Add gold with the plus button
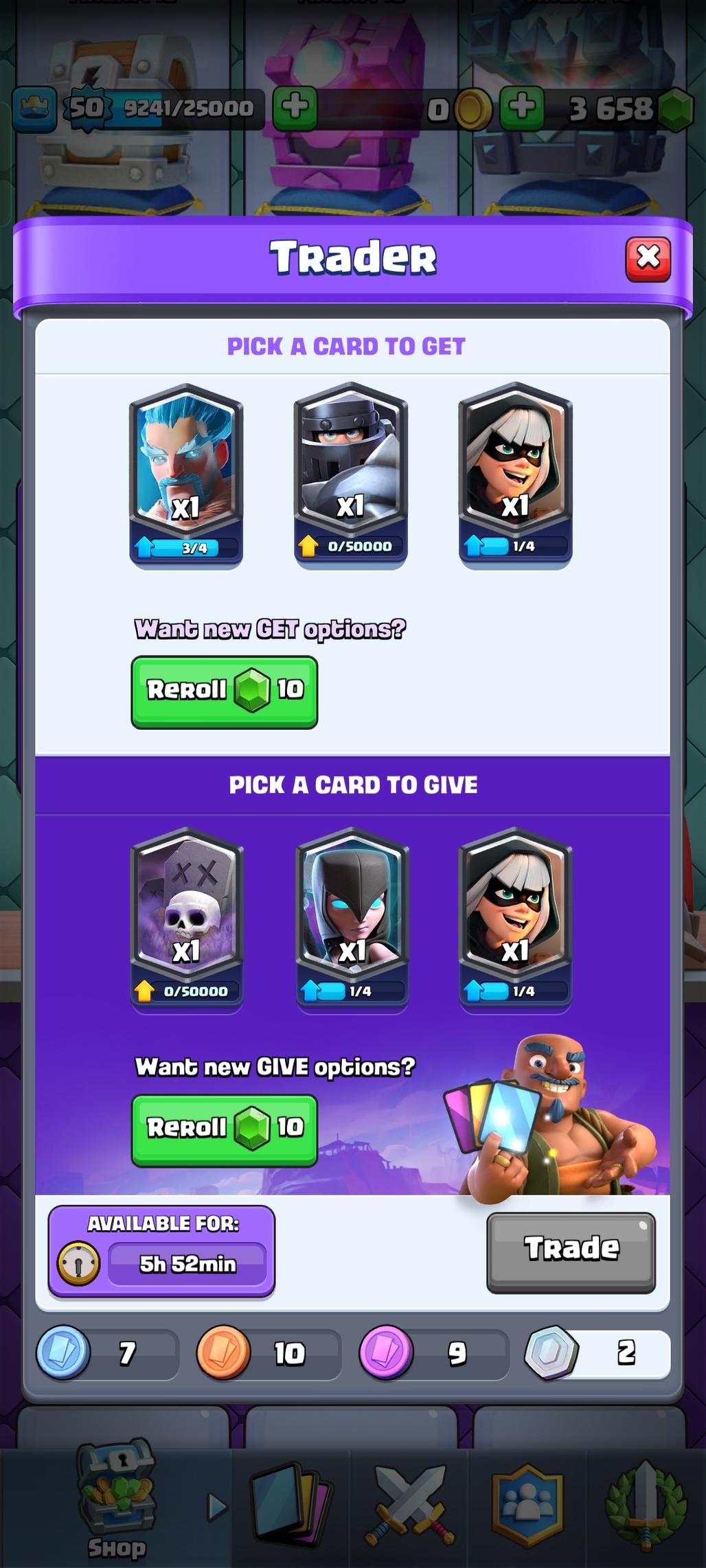 point(295,108)
